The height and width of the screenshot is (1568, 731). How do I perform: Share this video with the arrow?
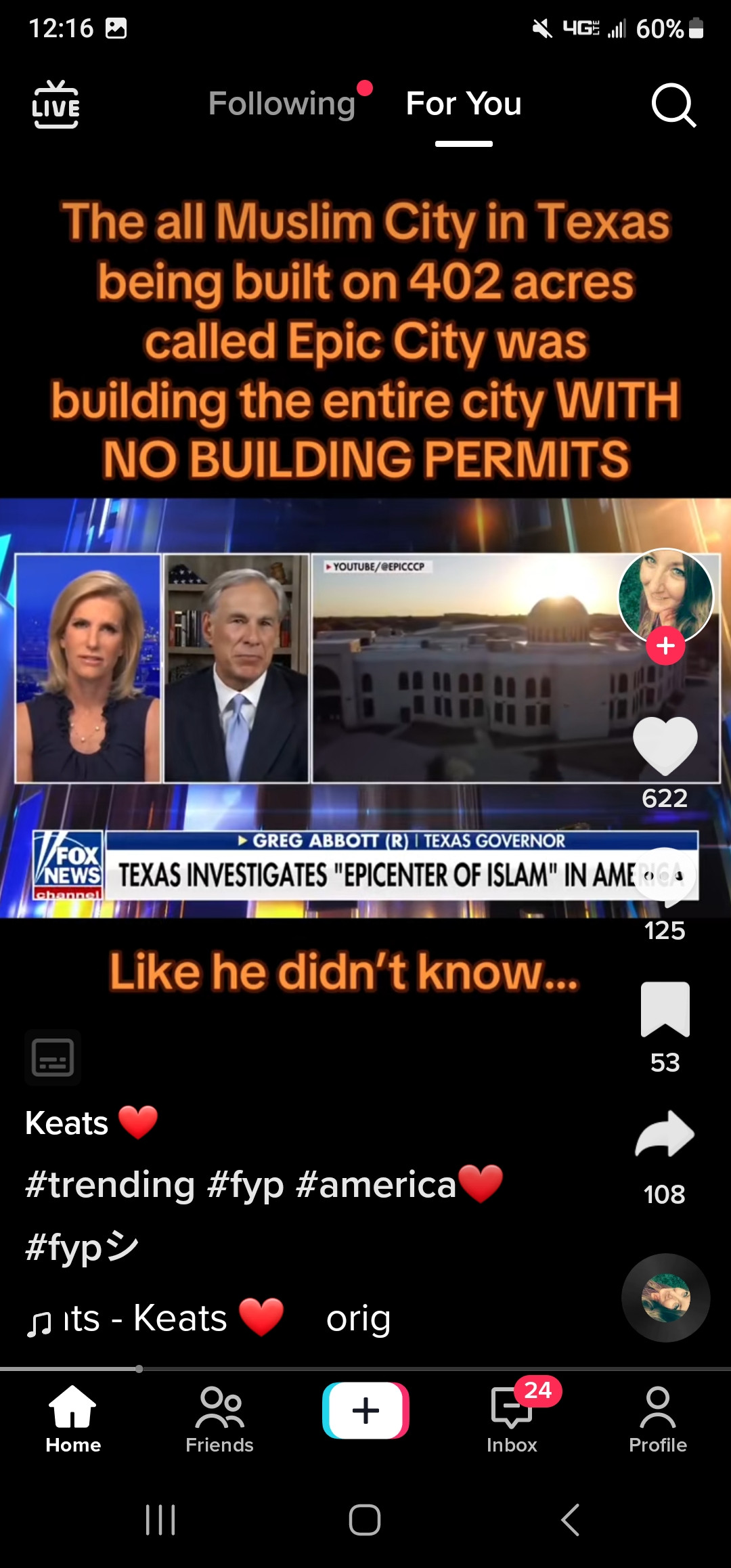click(665, 1135)
